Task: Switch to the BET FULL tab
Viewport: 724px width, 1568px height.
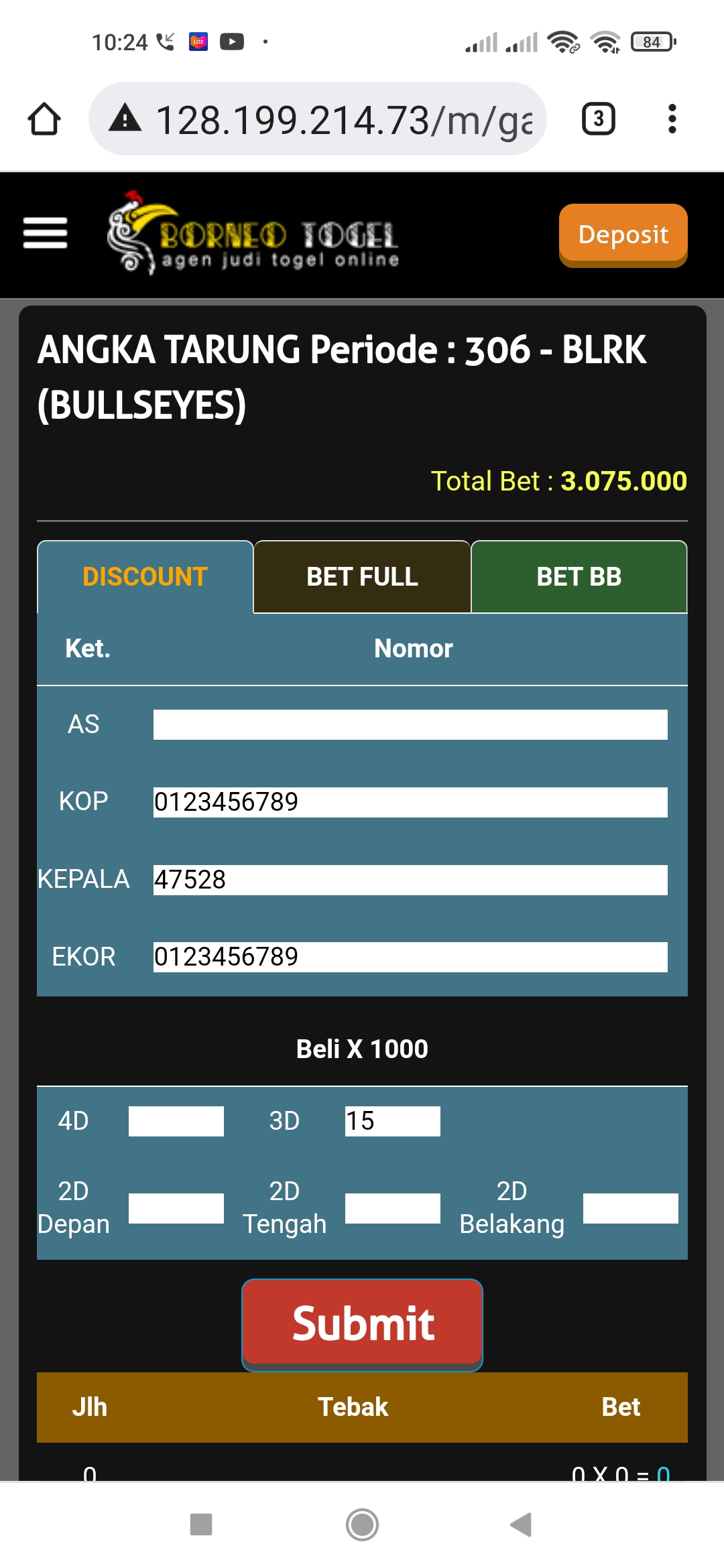Action: 362,577
